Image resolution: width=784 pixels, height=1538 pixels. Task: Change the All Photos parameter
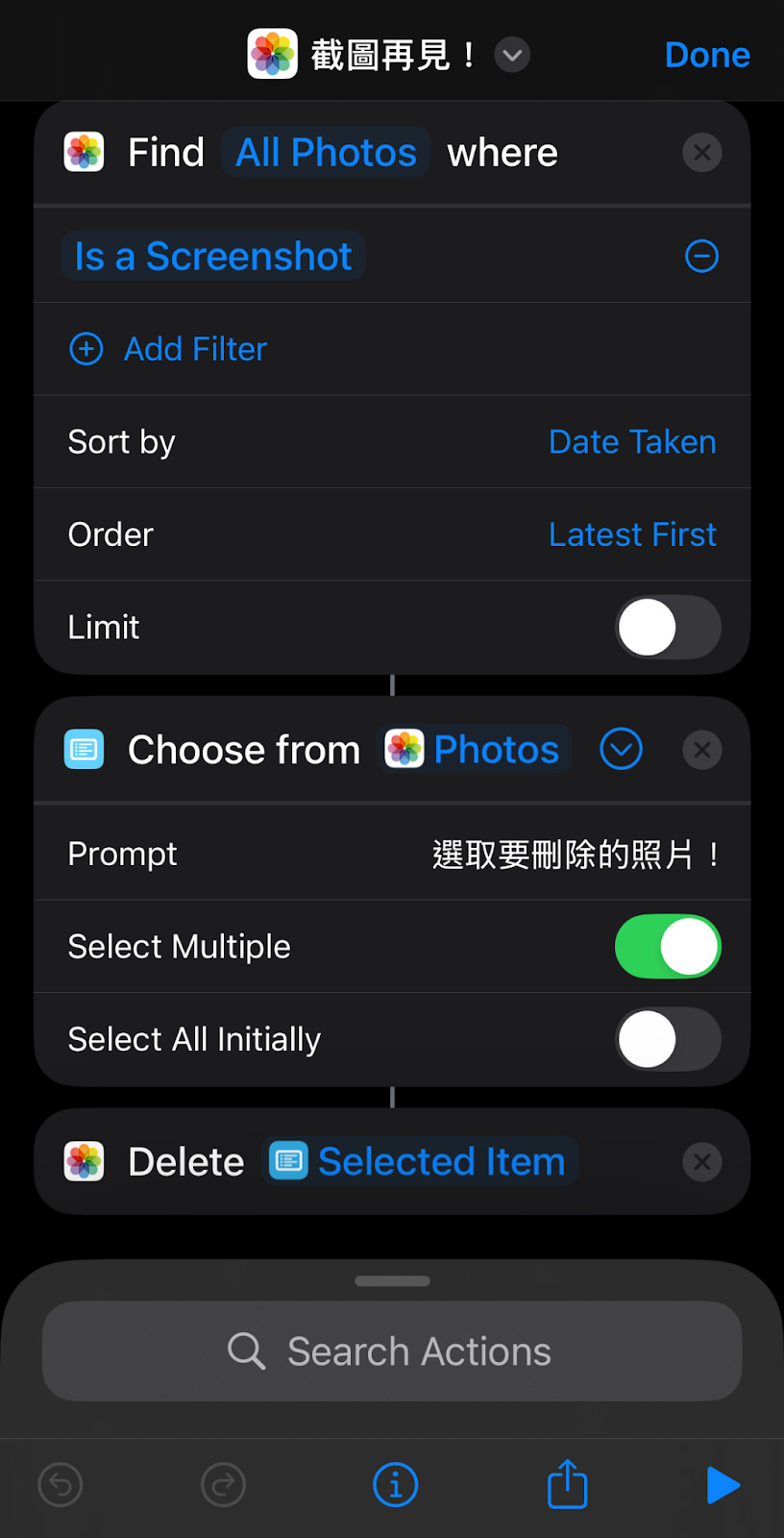coord(326,153)
